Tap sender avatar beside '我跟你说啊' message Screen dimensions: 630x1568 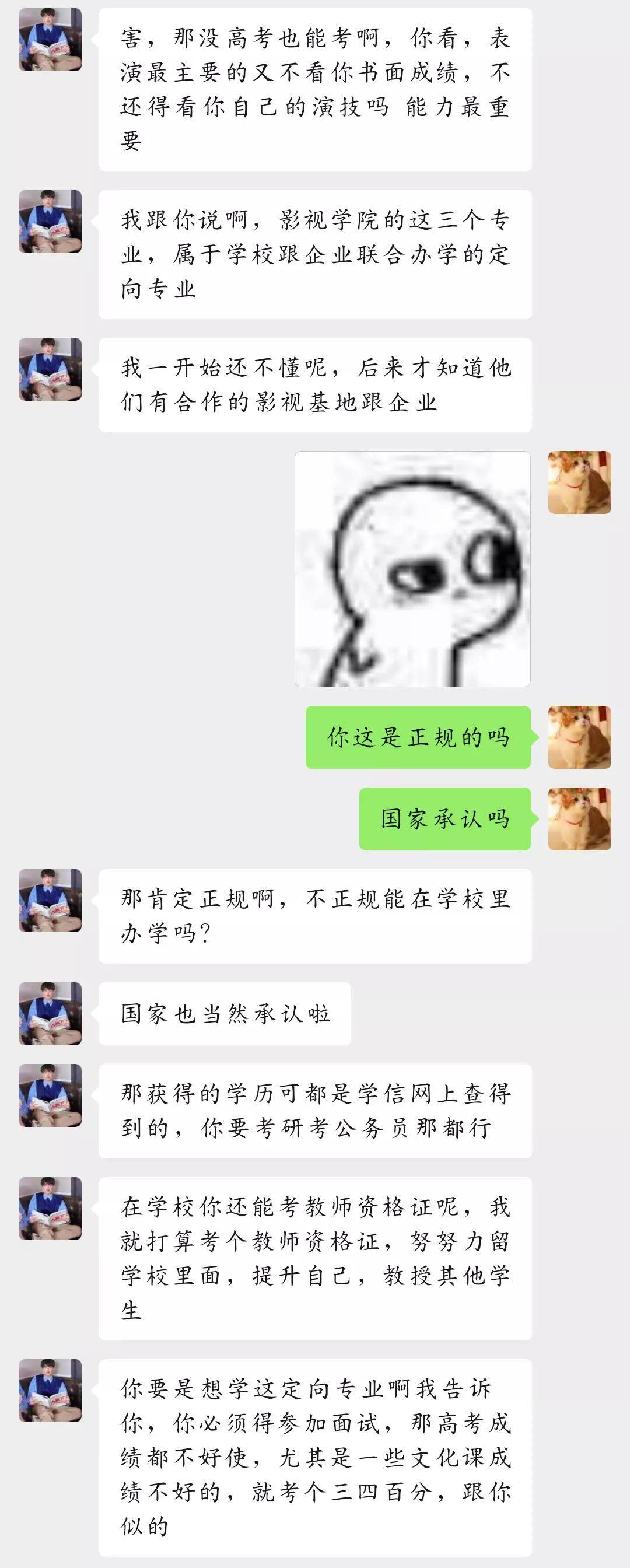click(x=50, y=222)
